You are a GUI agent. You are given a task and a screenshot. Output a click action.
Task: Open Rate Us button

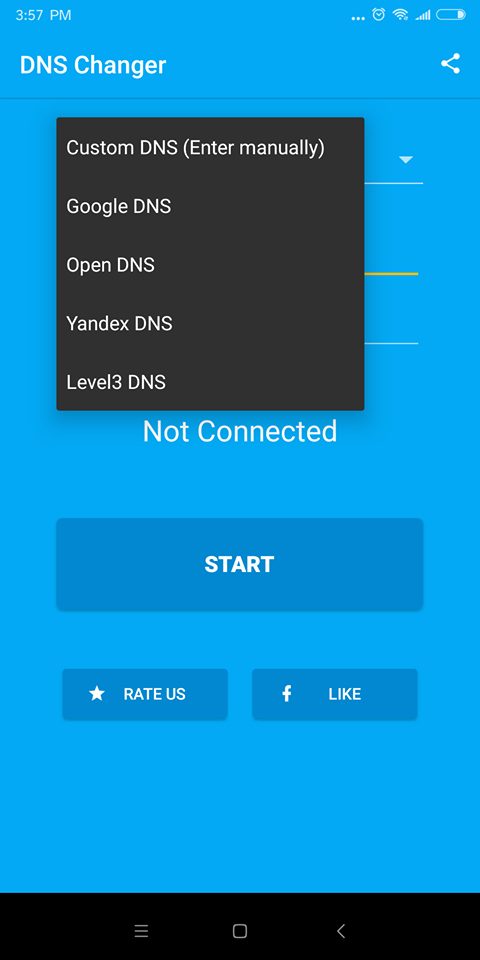pyautogui.click(x=145, y=694)
